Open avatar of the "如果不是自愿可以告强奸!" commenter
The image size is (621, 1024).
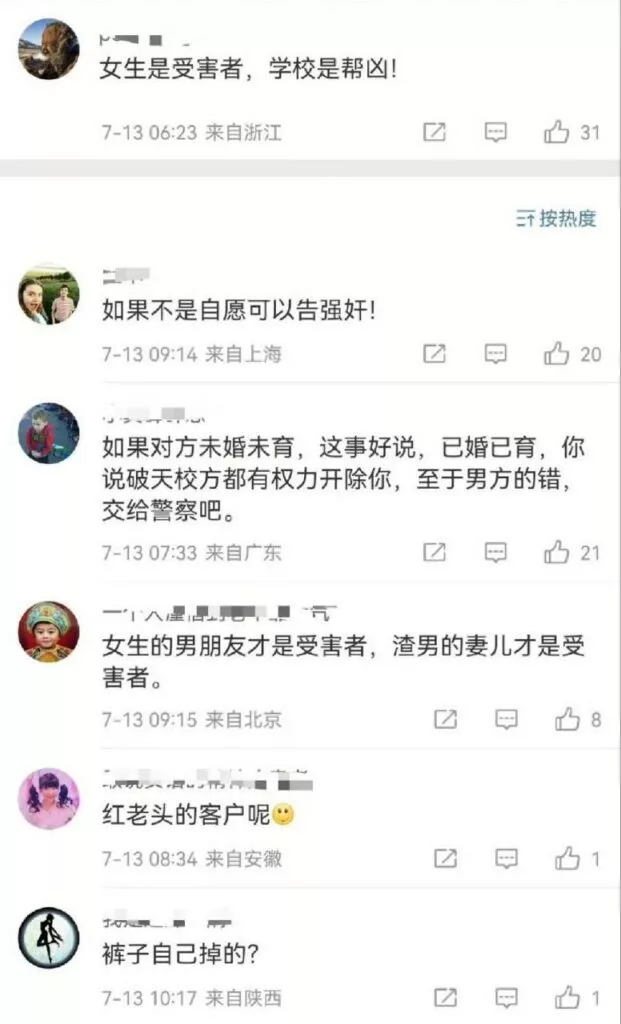(x=48, y=294)
